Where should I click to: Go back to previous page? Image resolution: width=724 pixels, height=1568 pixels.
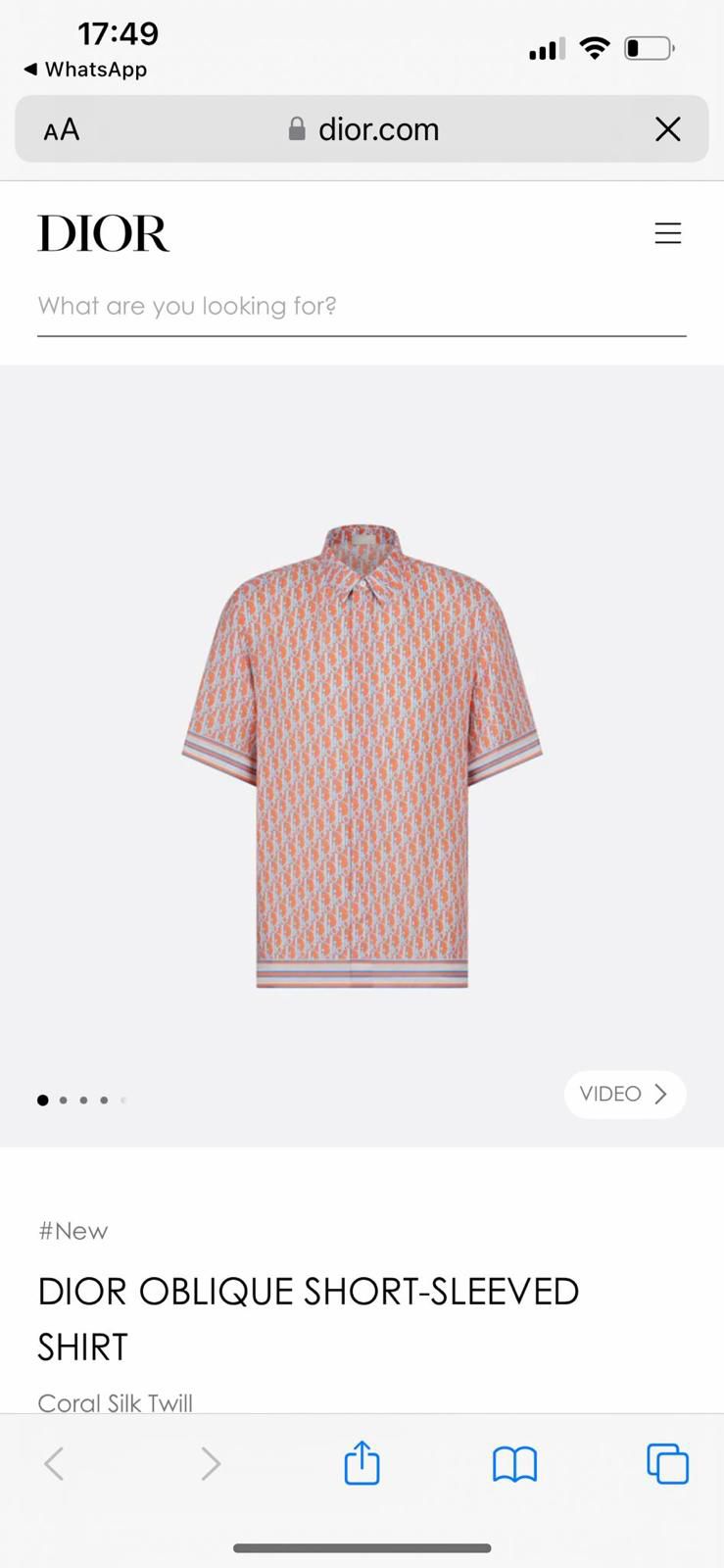coord(55,1464)
